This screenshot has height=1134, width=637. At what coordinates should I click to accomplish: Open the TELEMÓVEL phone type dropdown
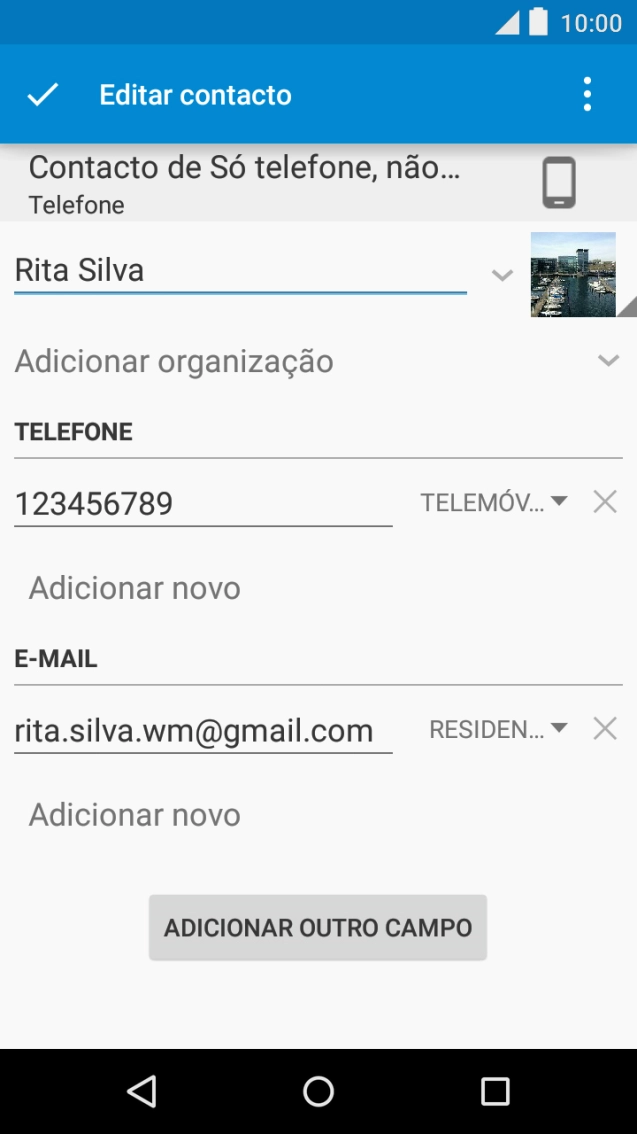(494, 502)
